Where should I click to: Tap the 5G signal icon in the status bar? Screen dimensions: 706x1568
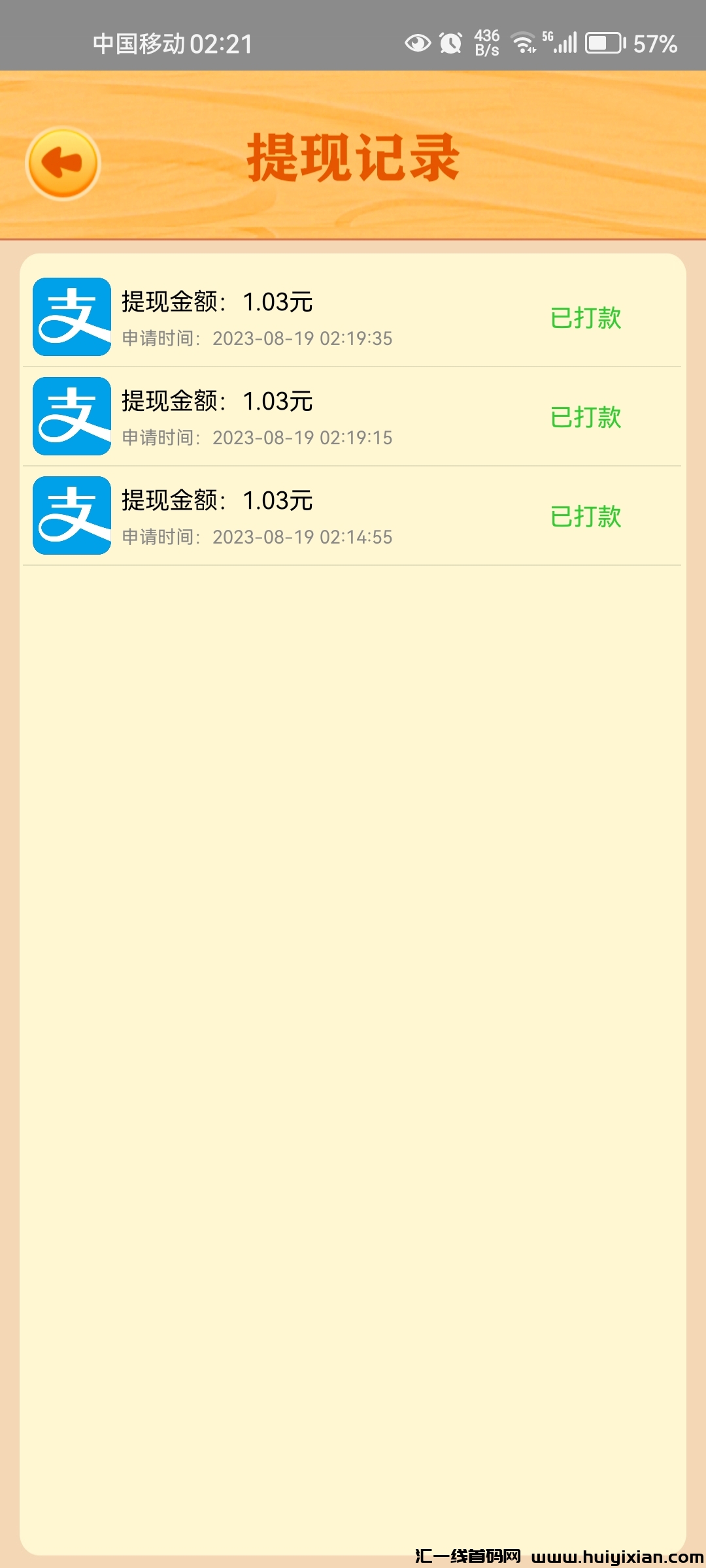click(559, 44)
